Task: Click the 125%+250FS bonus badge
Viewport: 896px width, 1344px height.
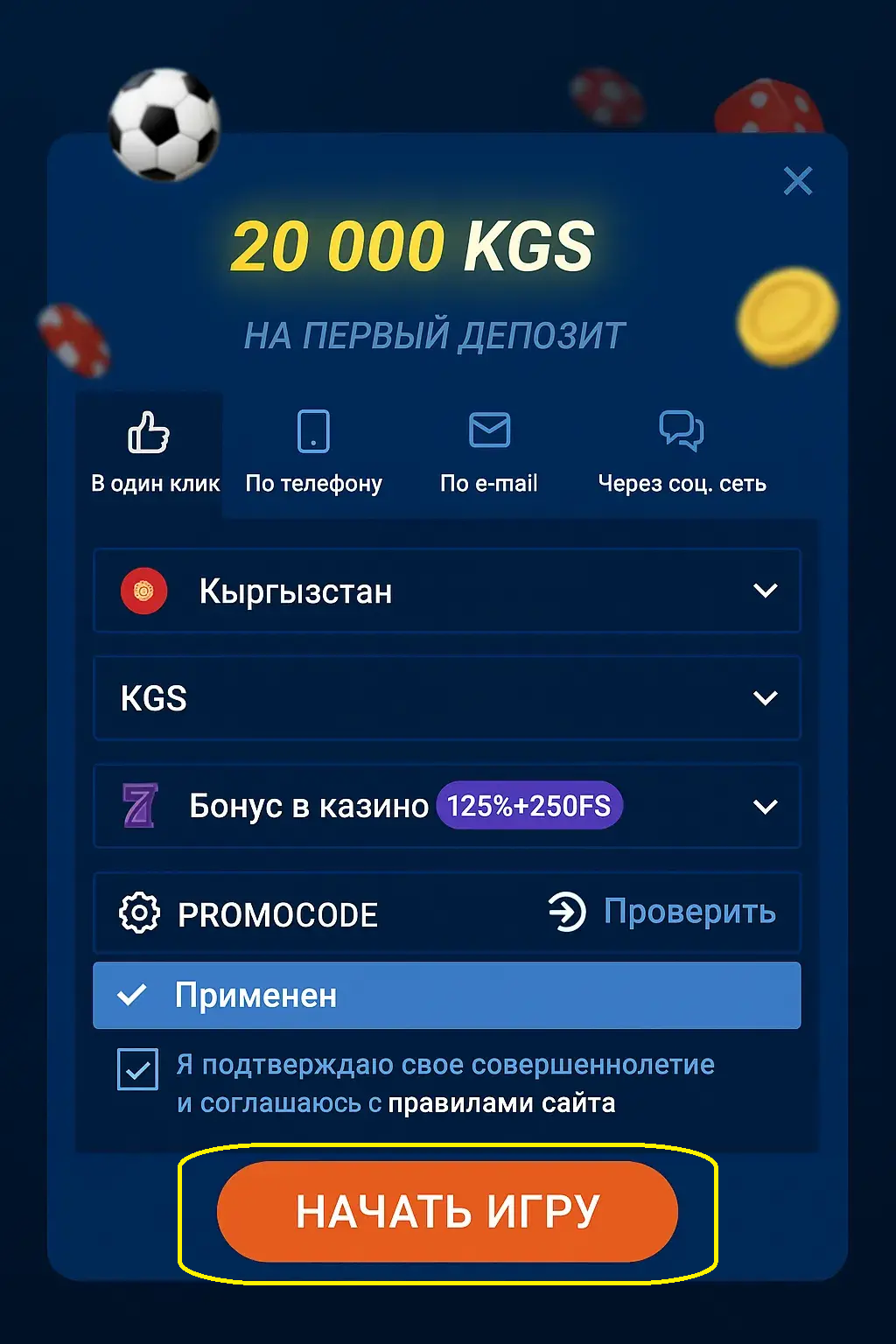Action: (x=528, y=805)
